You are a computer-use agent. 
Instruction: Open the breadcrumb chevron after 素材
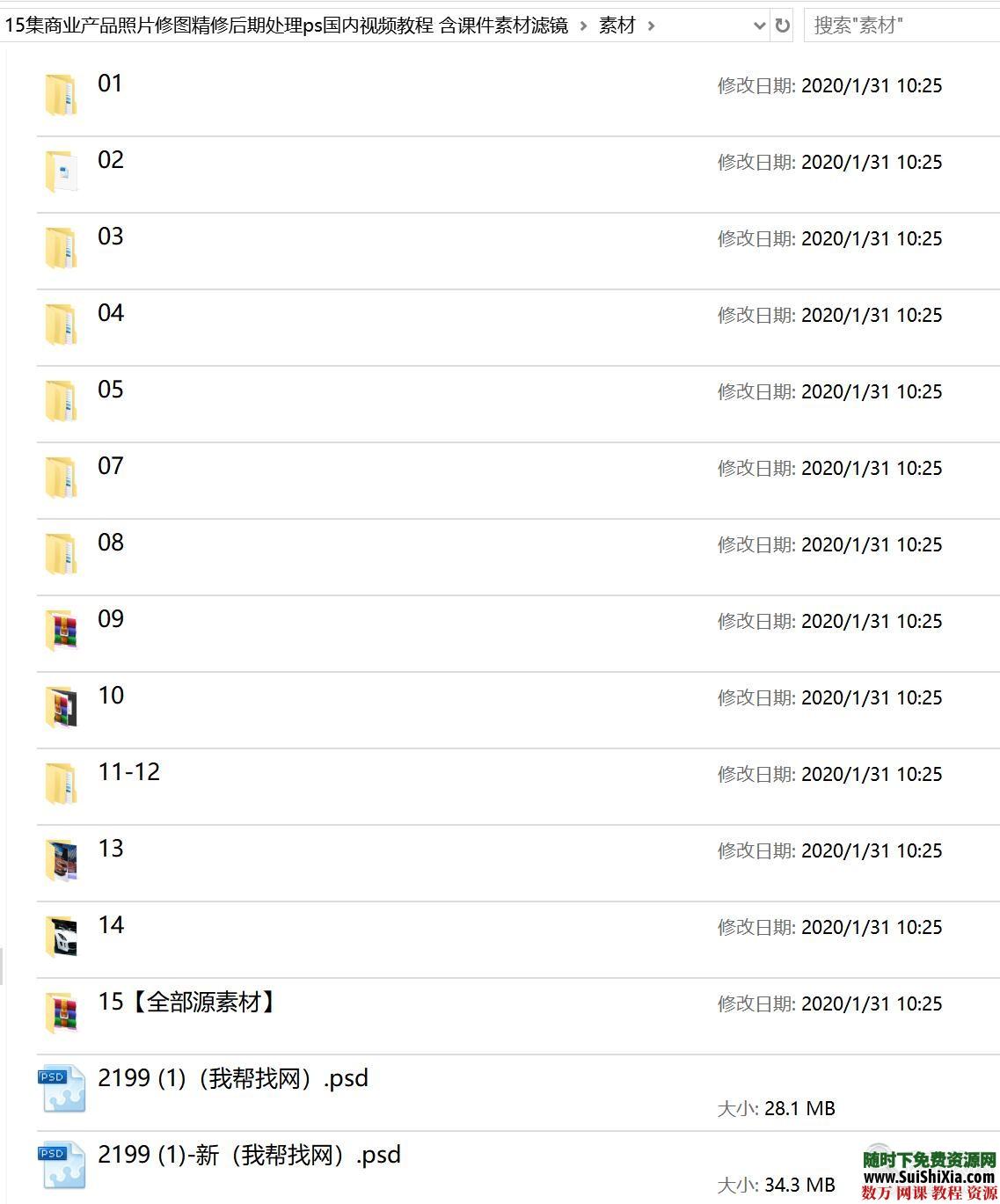[x=651, y=26]
